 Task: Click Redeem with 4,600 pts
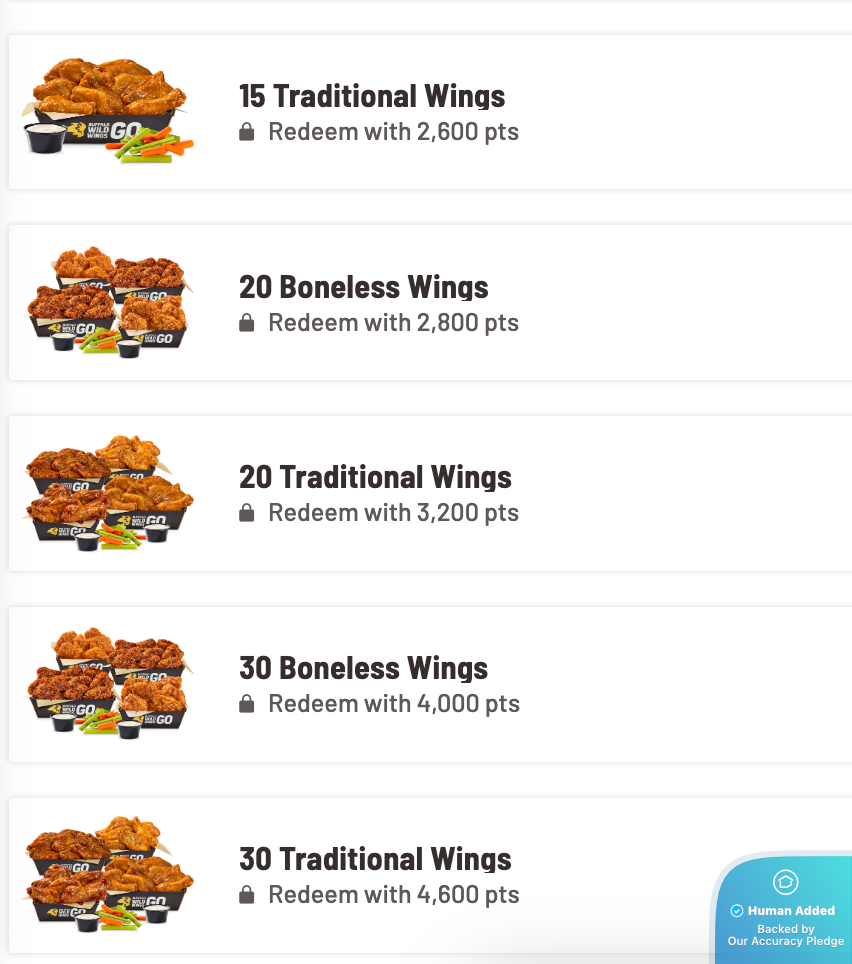pos(393,894)
